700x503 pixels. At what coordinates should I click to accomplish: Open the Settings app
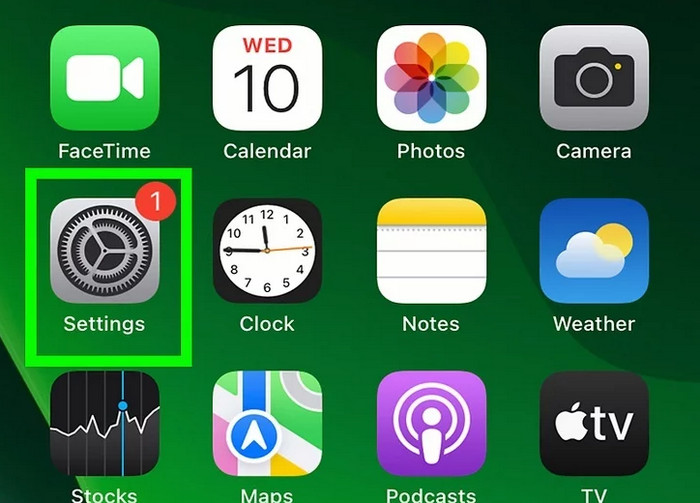pos(104,252)
